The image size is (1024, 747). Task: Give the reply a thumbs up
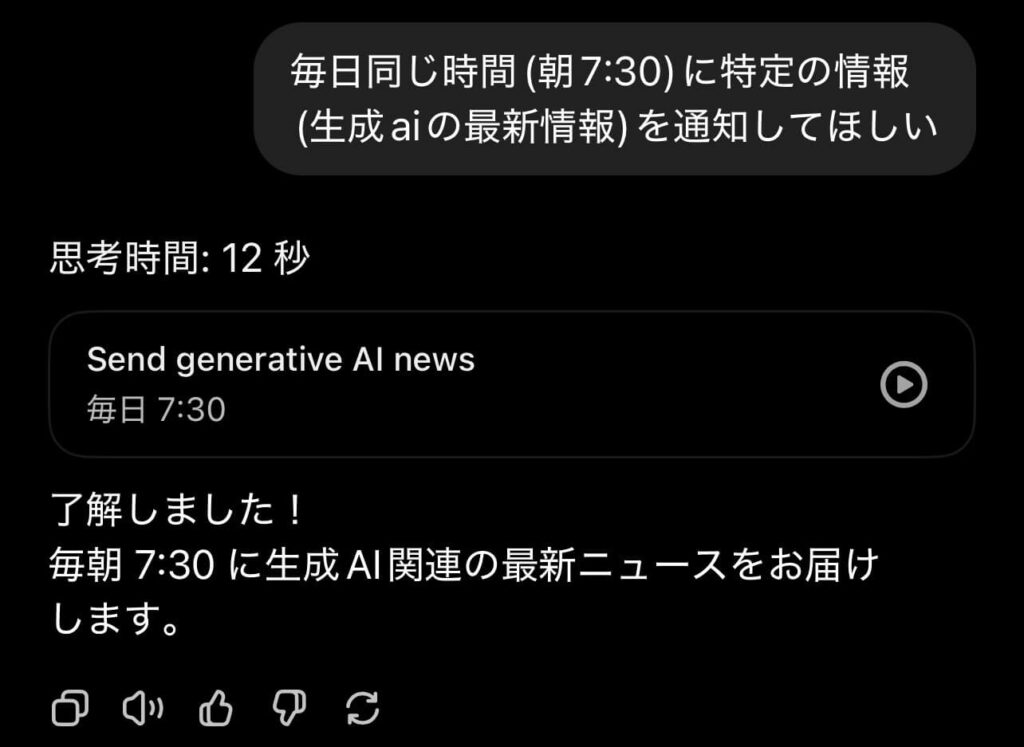[216, 709]
